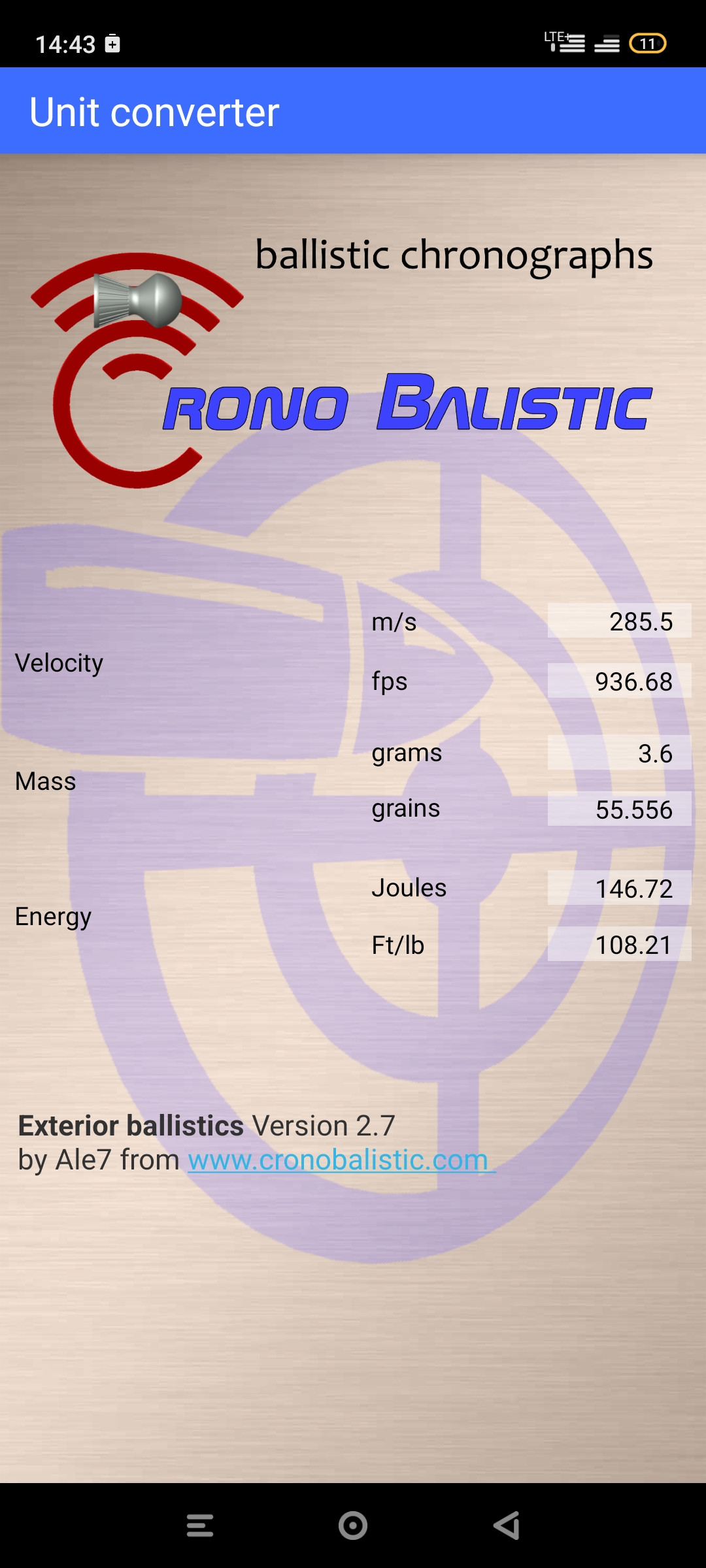This screenshot has width=706, height=1568.
Task: Edit the Ft/lb energy field
Action: pos(619,944)
